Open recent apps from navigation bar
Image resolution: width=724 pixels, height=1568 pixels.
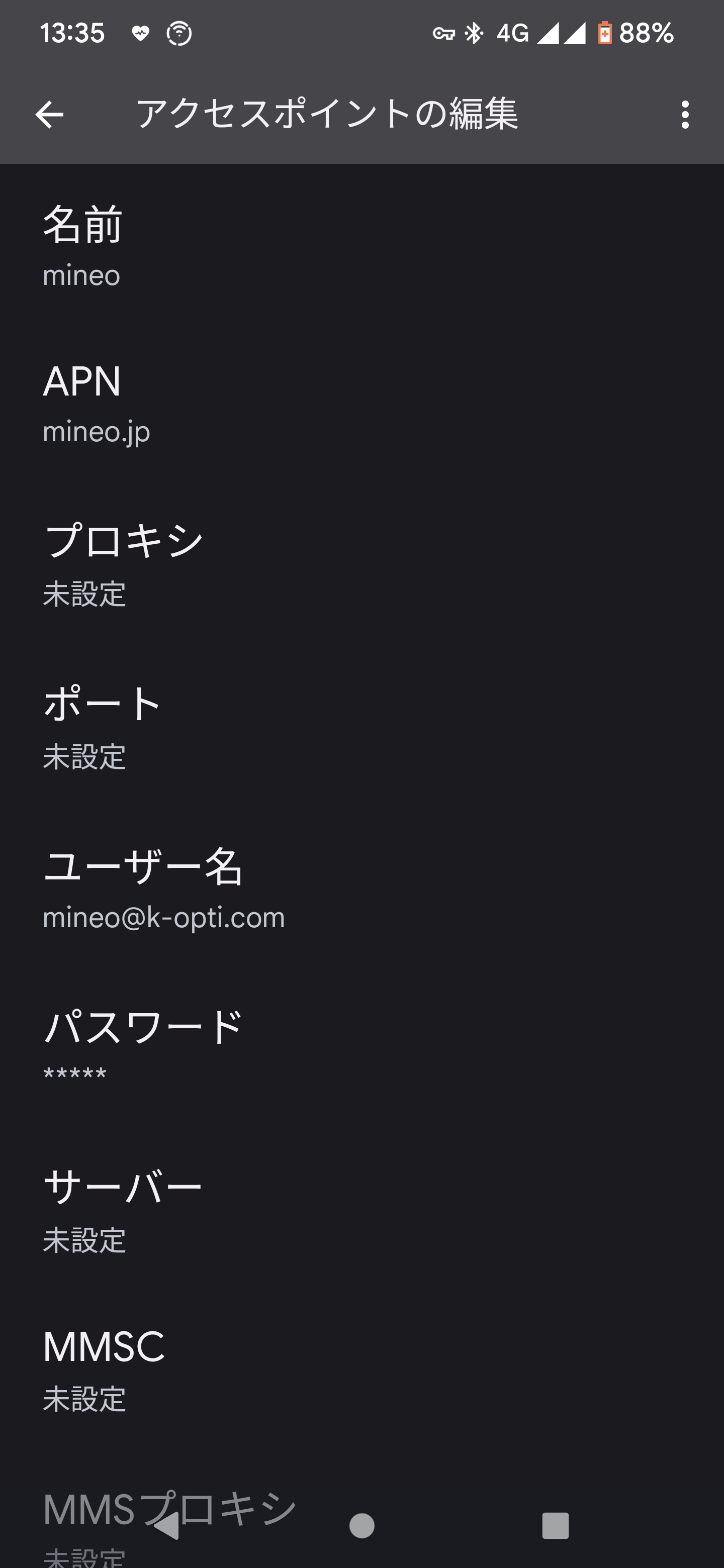pos(555,1525)
